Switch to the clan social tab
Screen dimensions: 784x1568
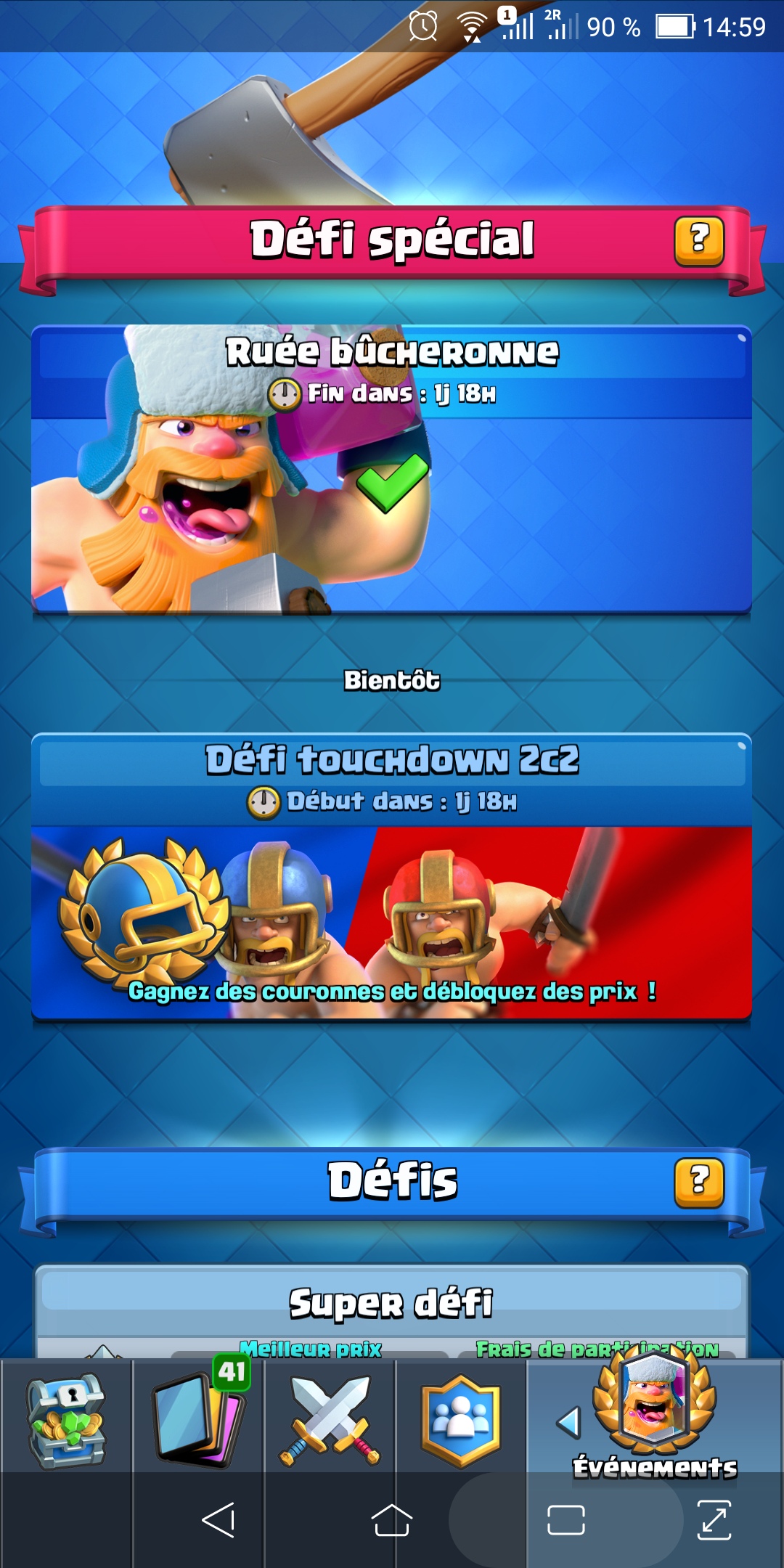click(460, 1421)
